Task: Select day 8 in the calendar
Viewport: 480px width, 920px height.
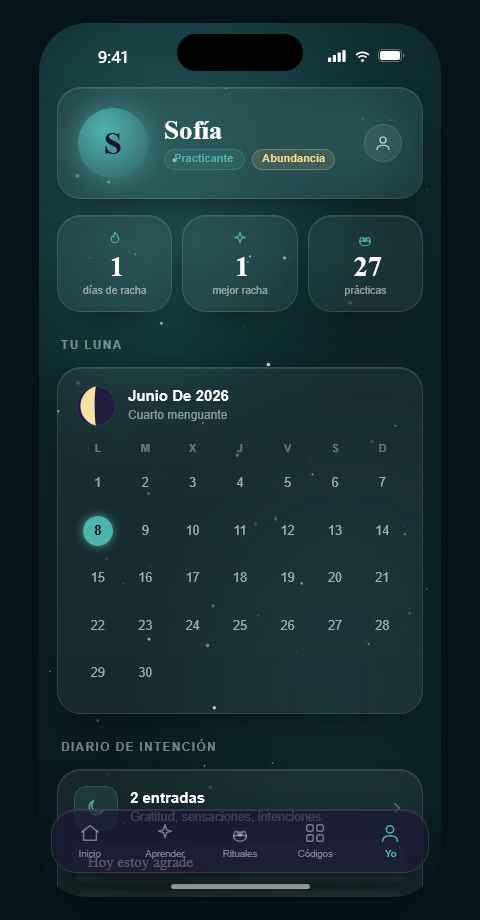Action: coord(98,531)
